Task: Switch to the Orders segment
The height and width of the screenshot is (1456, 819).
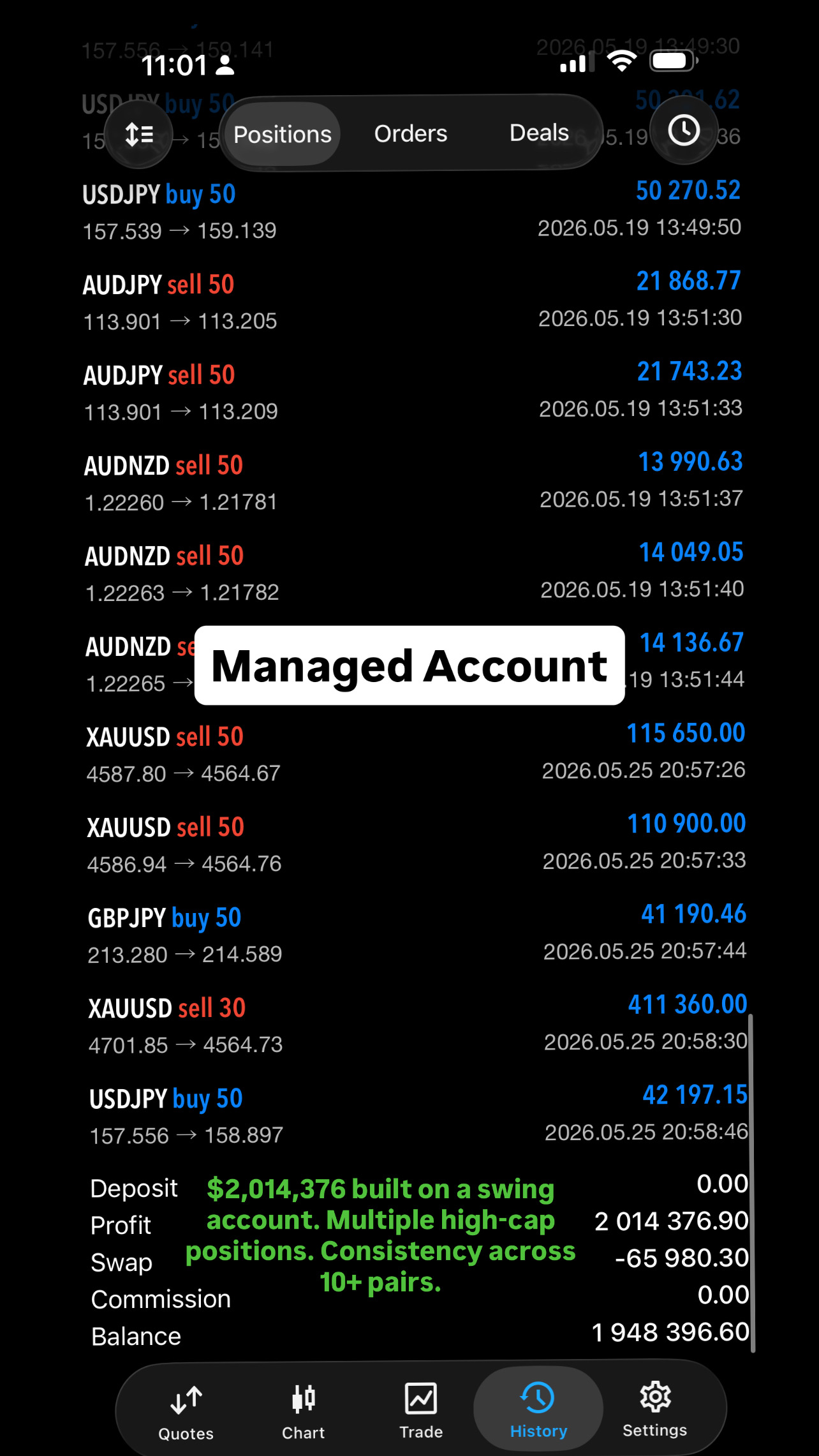Action: [411, 134]
